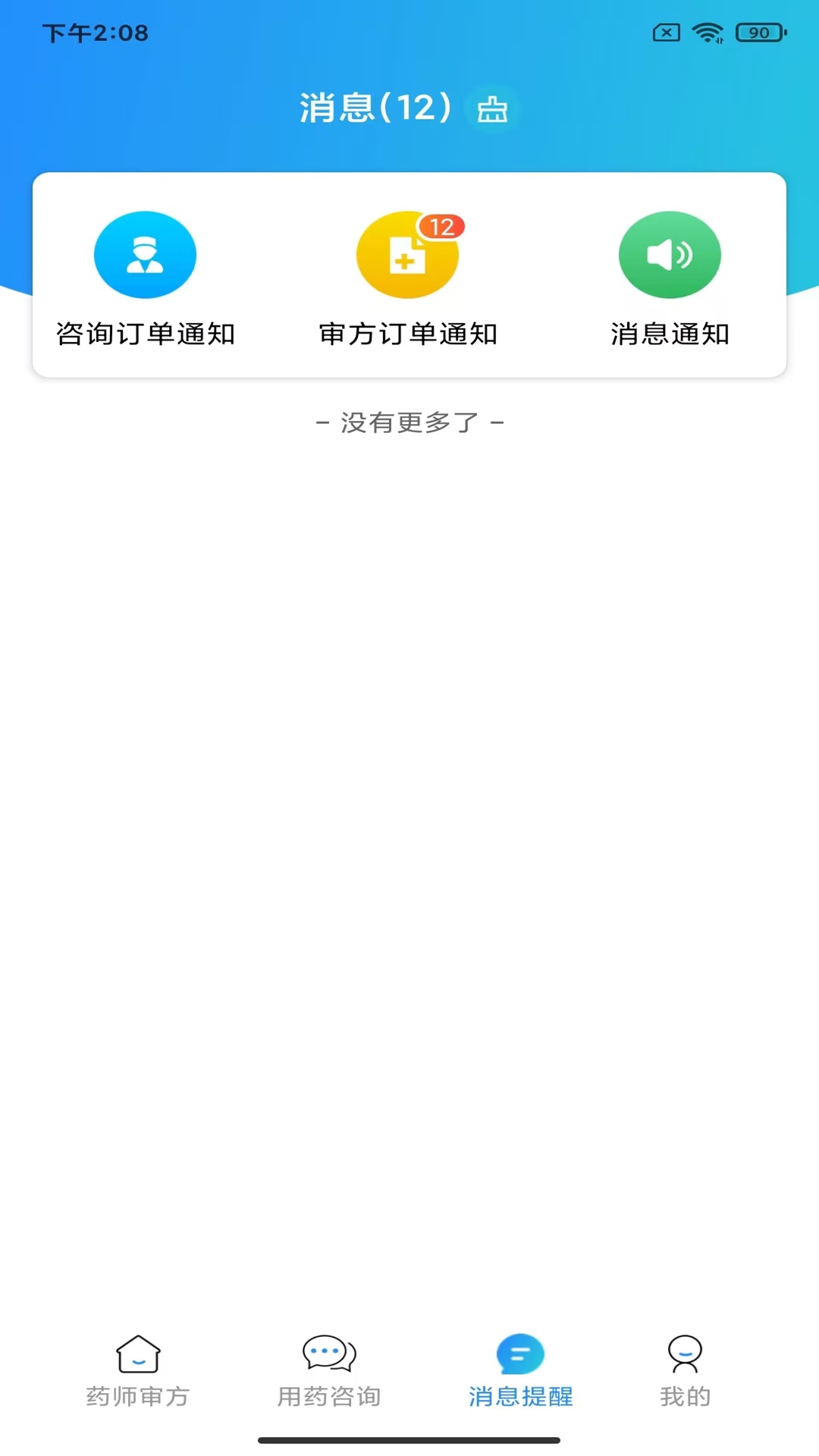The width and height of the screenshot is (819, 1456).
Task: Go to the 我的 tab
Action: click(685, 1371)
